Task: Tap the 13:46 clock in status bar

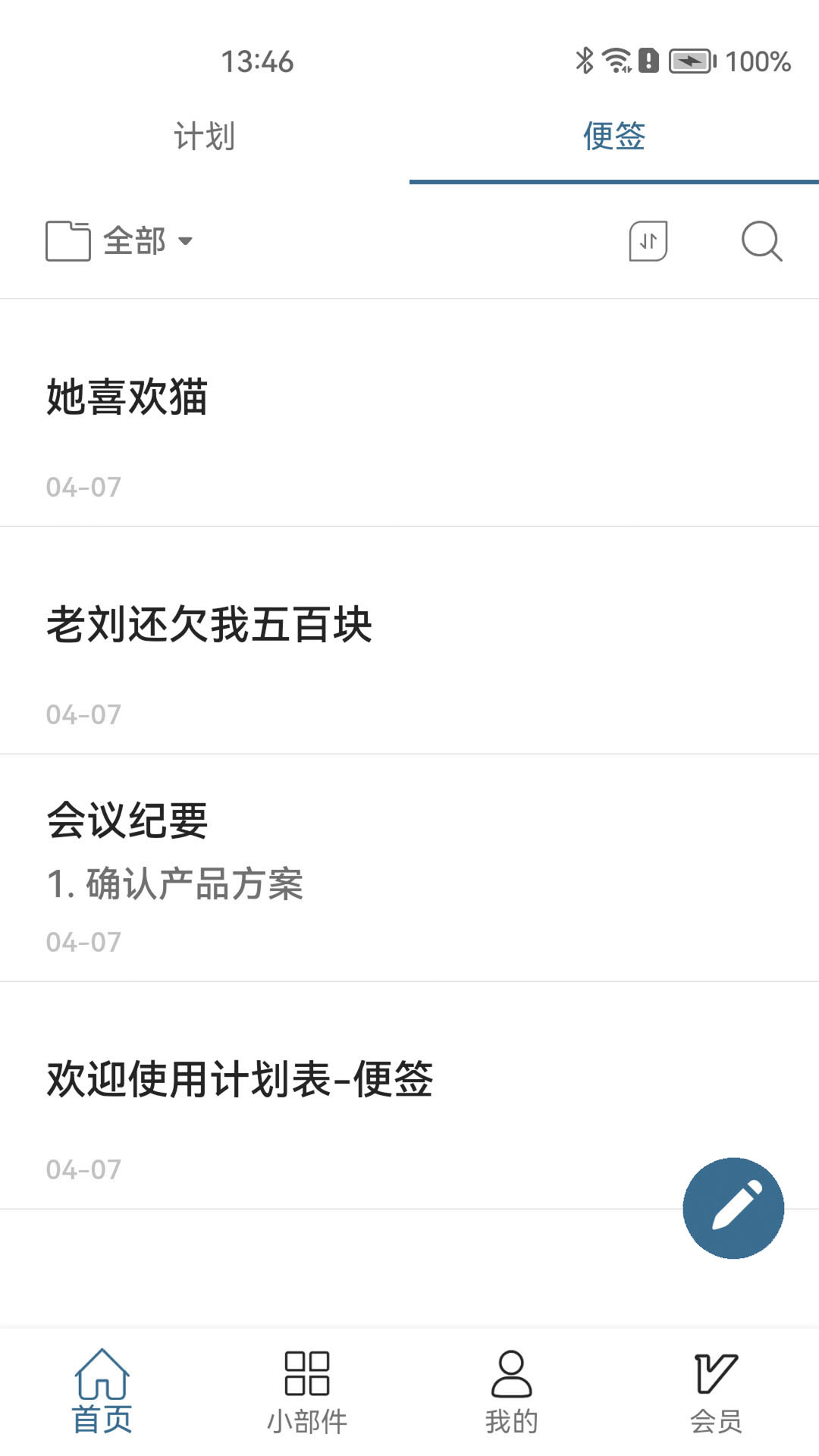Action: 258,62
